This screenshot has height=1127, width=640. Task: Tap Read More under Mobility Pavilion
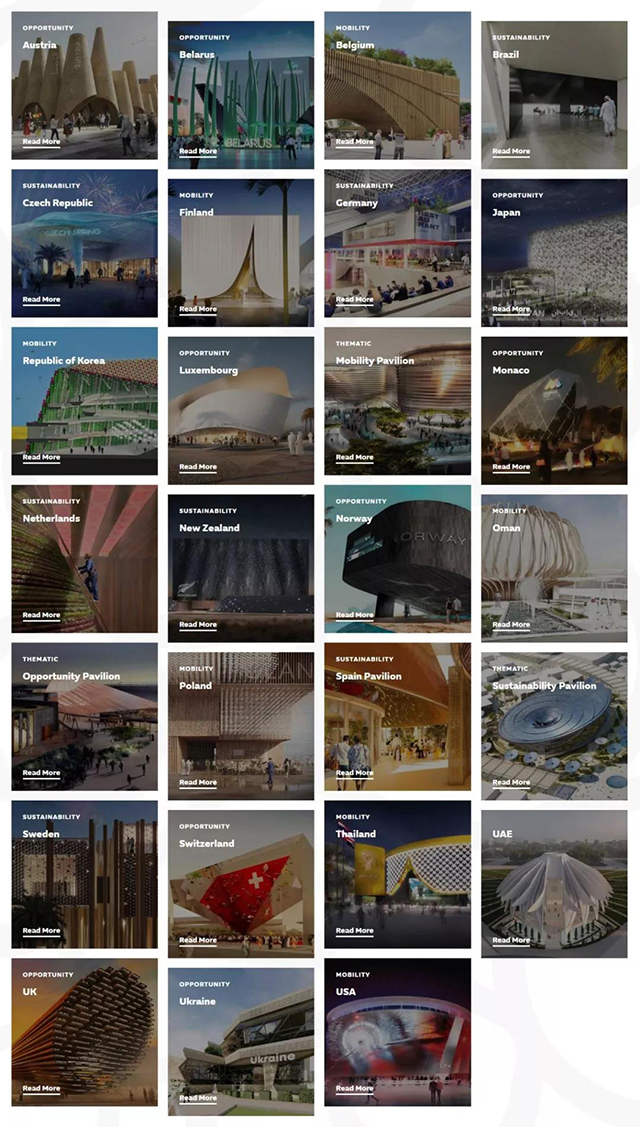point(354,457)
